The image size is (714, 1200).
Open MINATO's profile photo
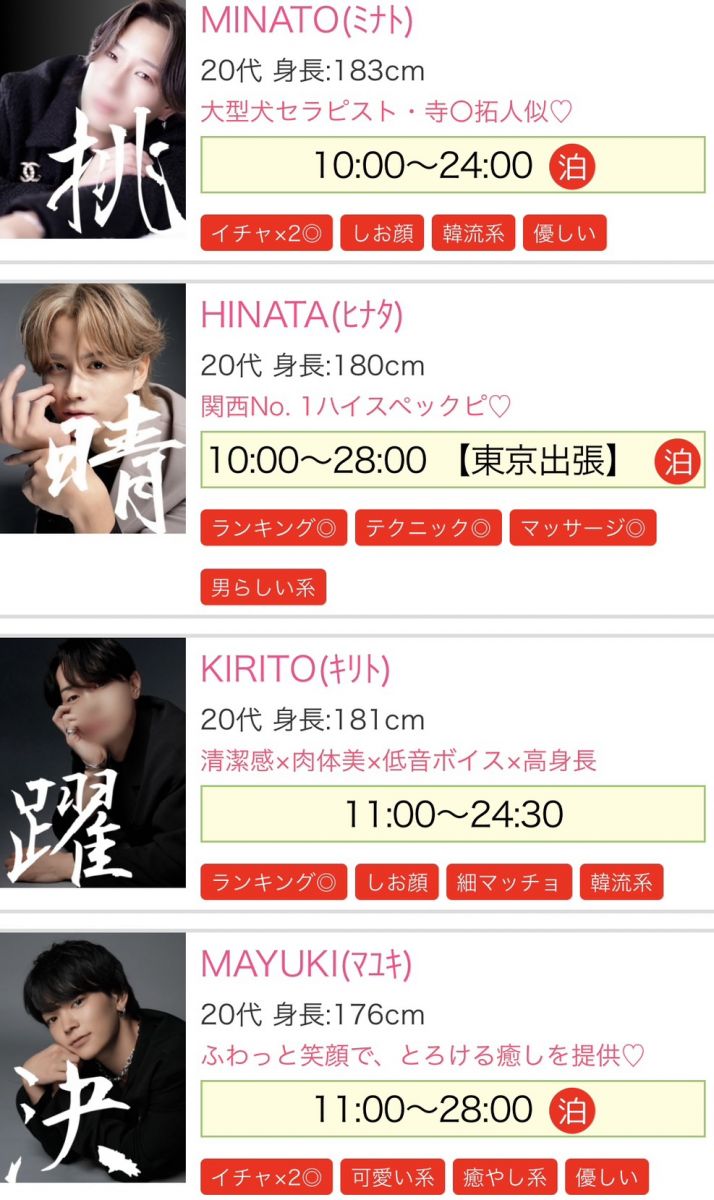92,118
